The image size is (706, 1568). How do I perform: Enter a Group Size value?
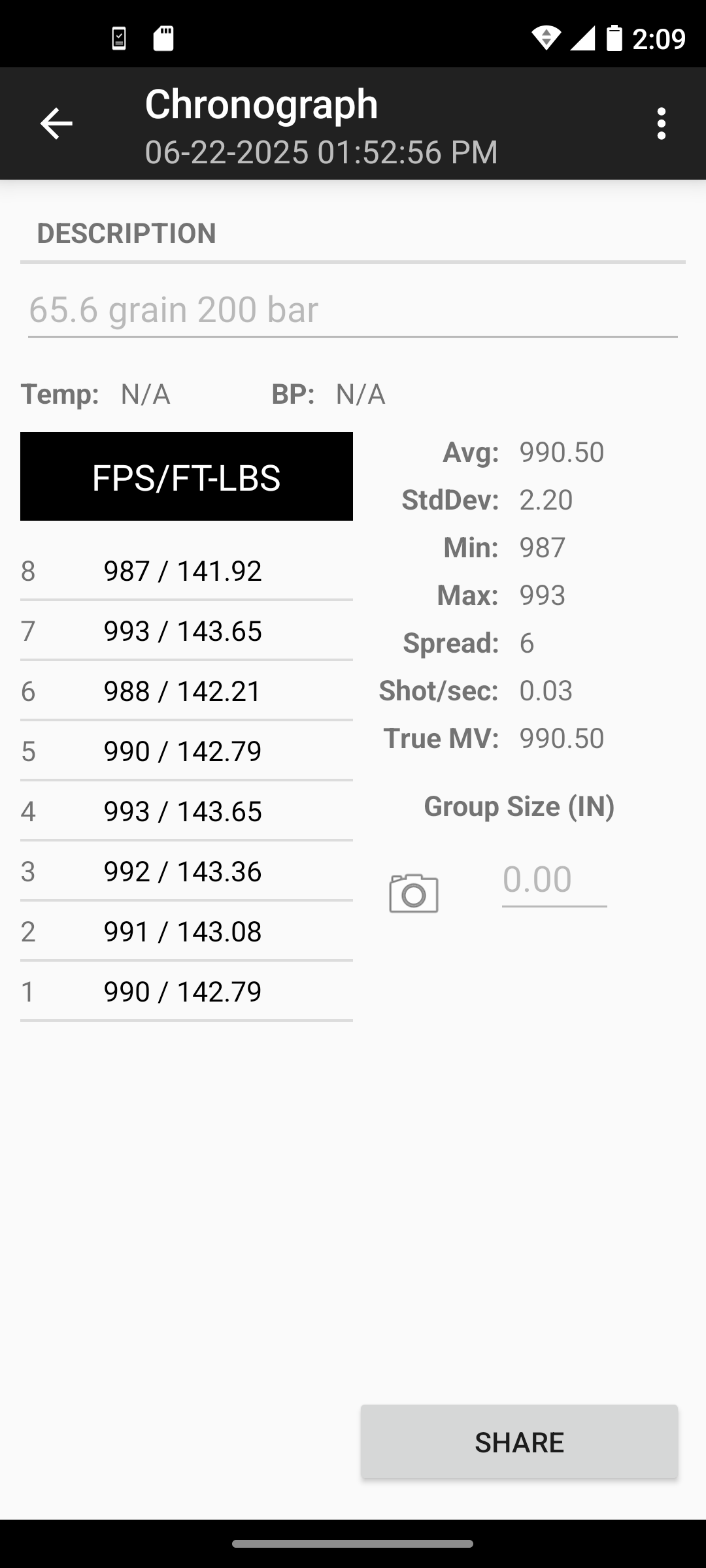[554, 880]
